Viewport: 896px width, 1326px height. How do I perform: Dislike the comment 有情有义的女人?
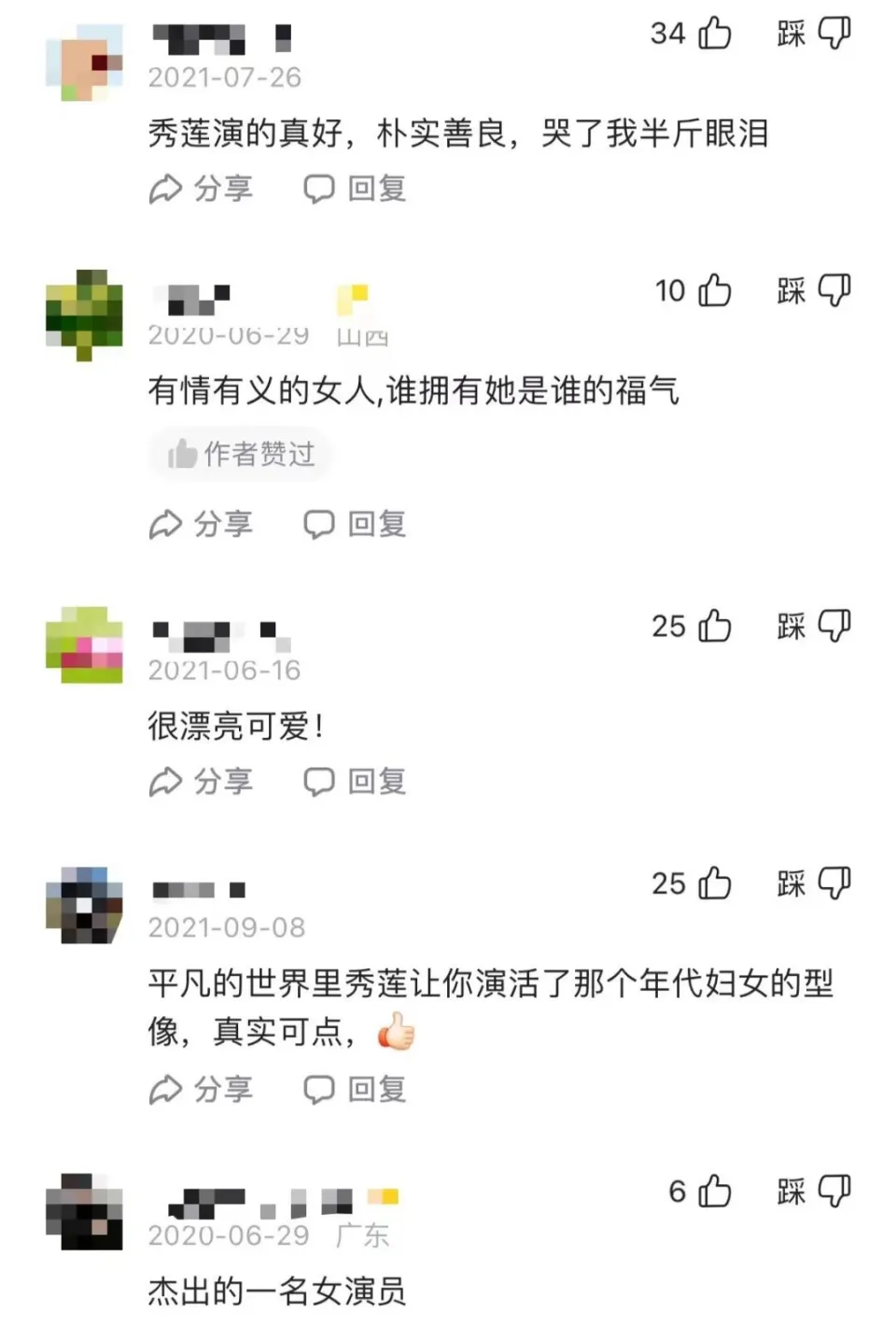(833, 290)
